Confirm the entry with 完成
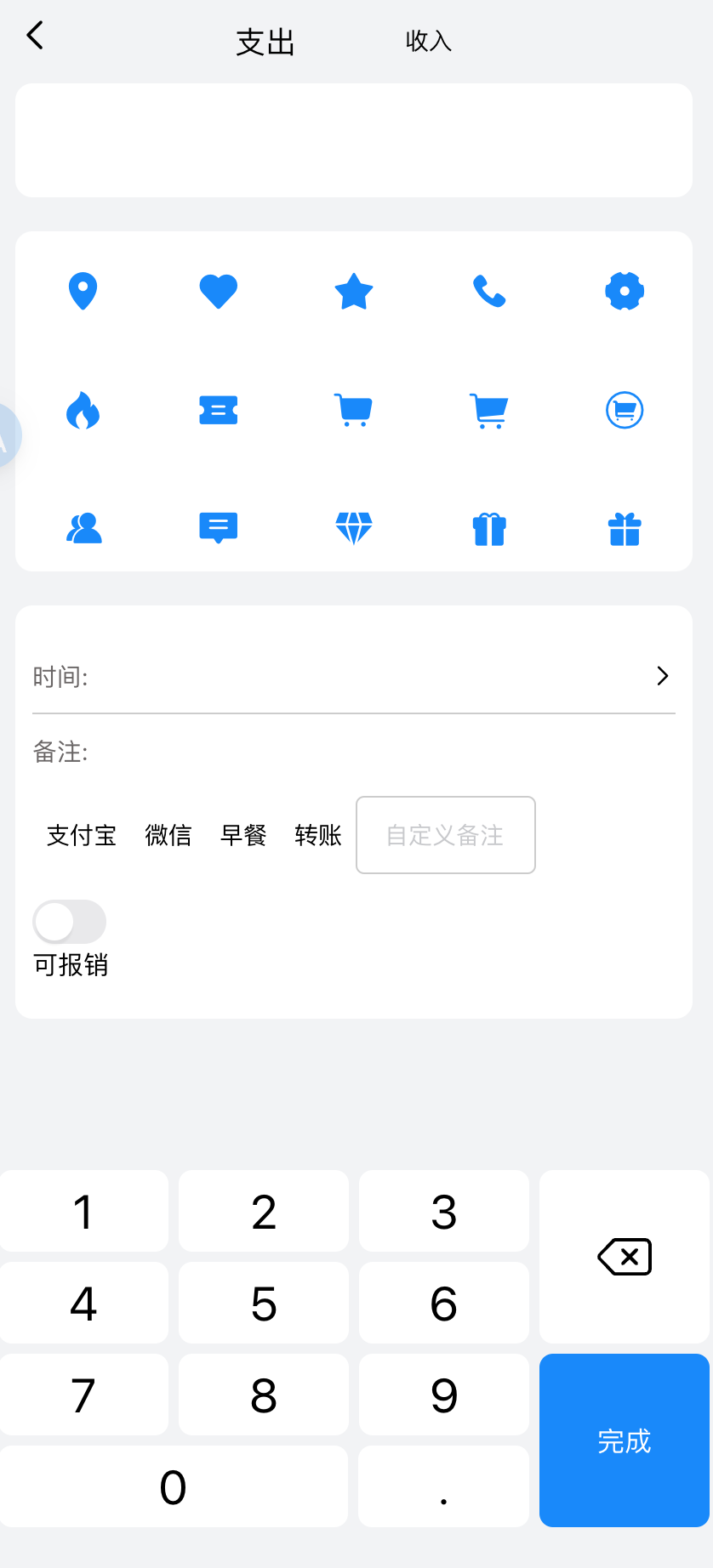This screenshot has width=713, height=1568. click(x=625, y=1441)
